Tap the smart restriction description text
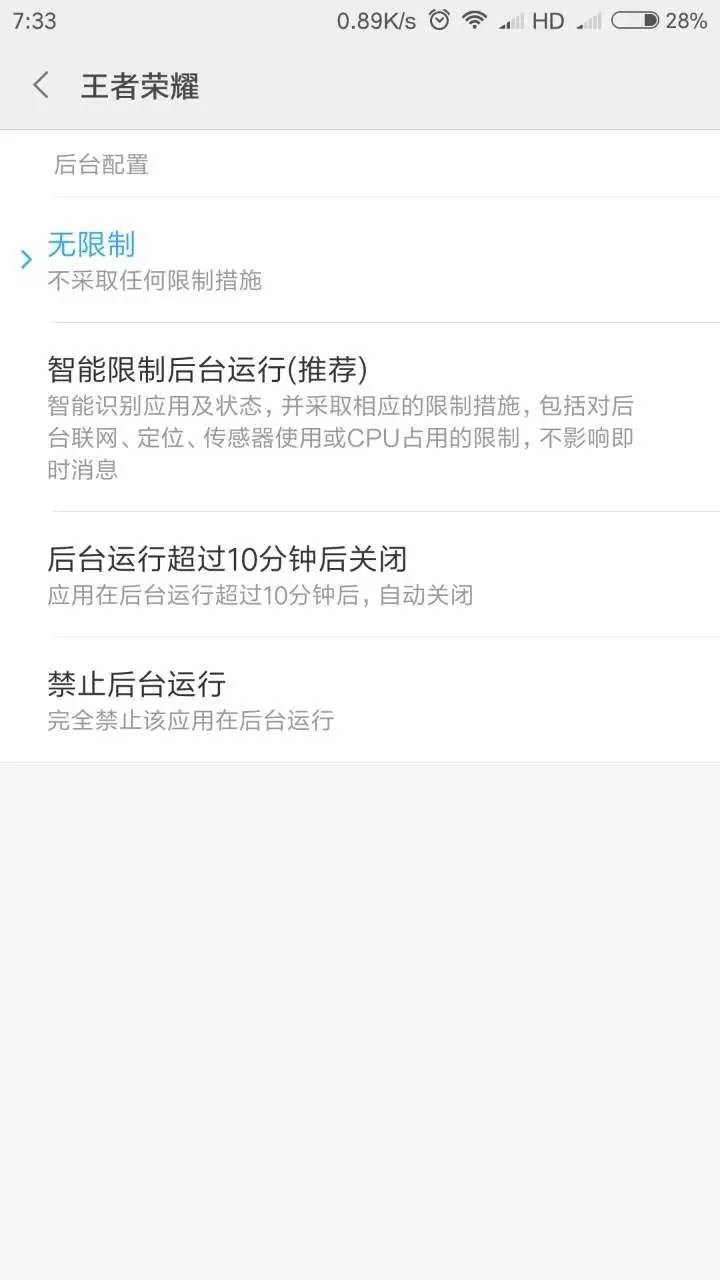 click(340, 437)
